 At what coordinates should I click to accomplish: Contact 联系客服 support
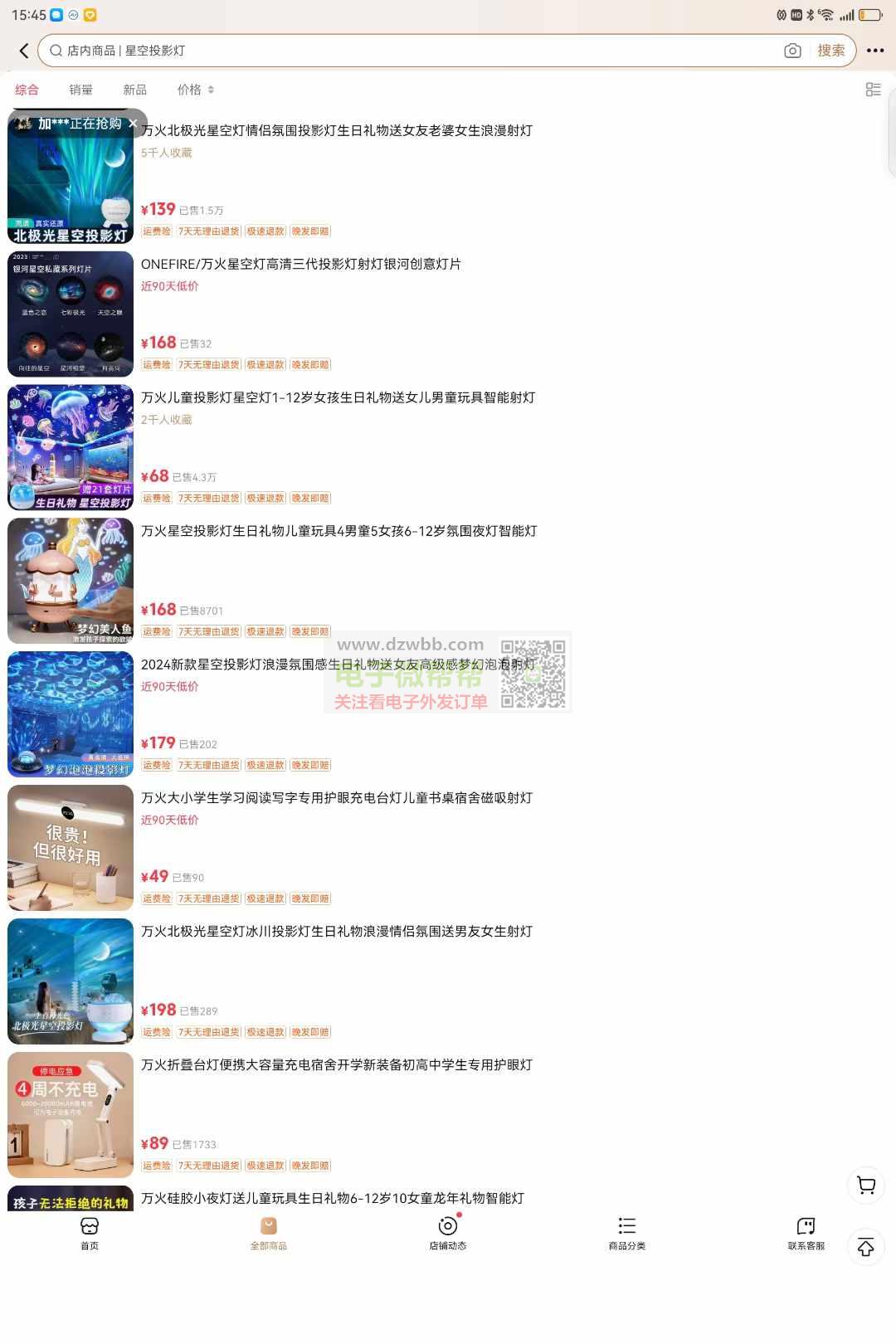[x=806, y=1232]
